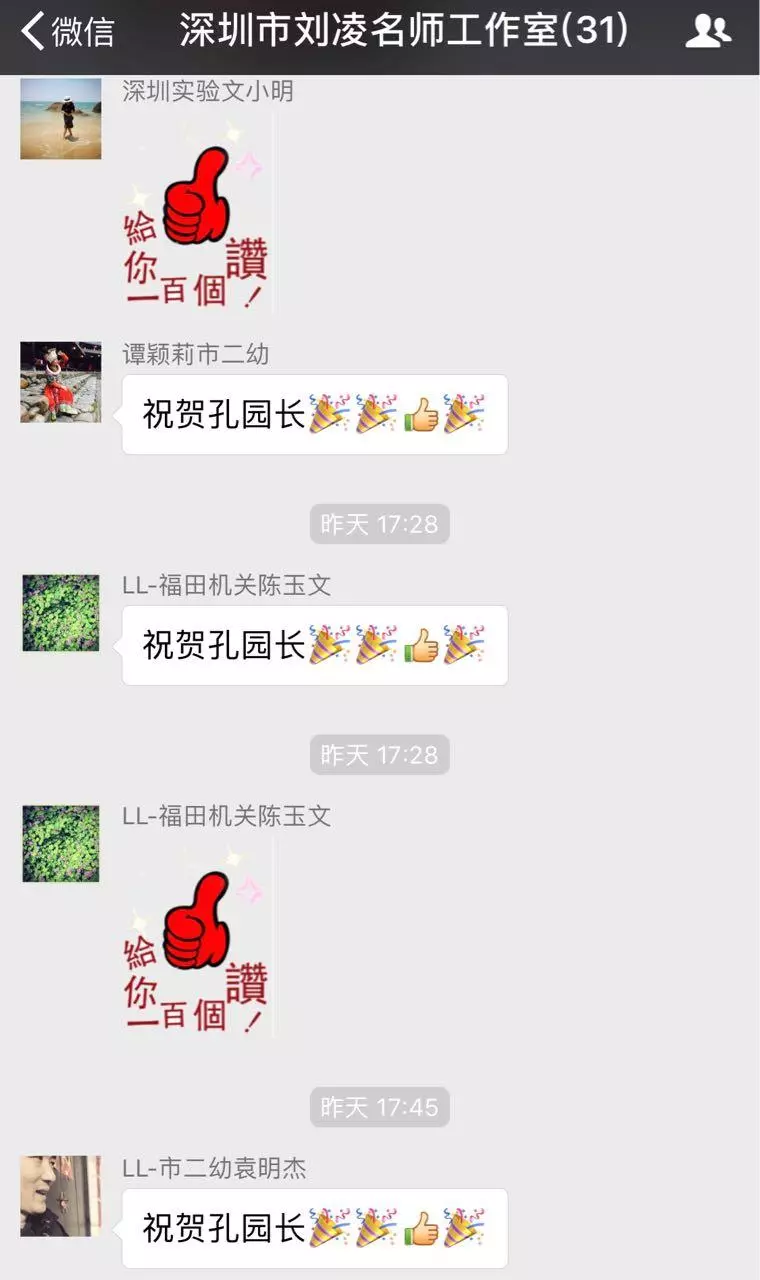Open the group members info icon
The image size is (760, 1280).
click(708, 32)
